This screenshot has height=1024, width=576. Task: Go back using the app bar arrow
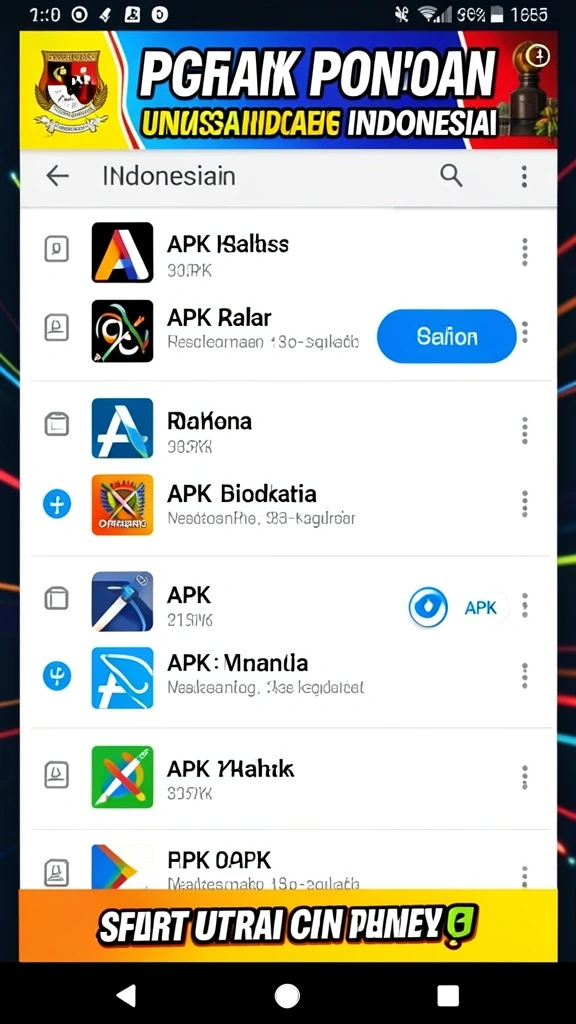click(57, 176)
